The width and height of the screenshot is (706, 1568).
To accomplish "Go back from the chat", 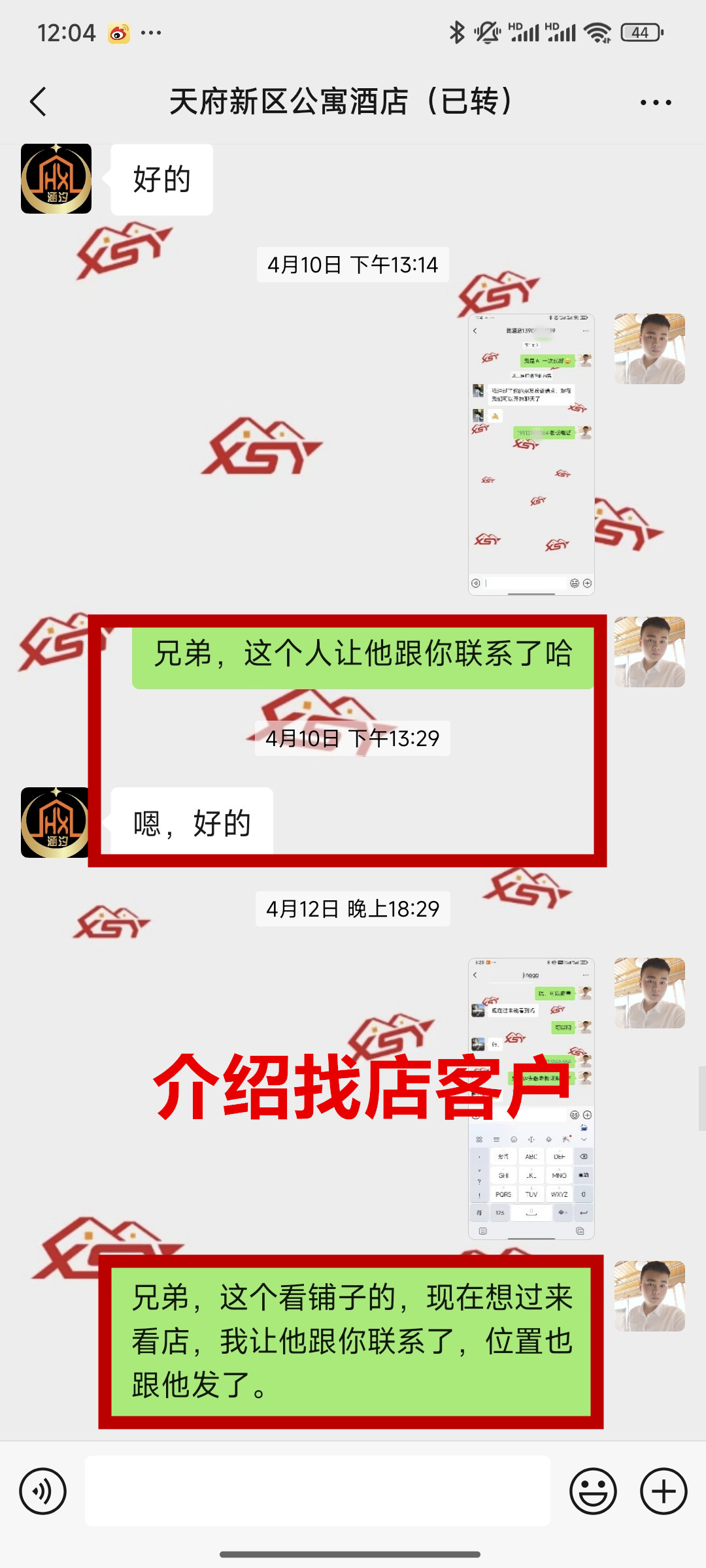I will tap(39, 102).
